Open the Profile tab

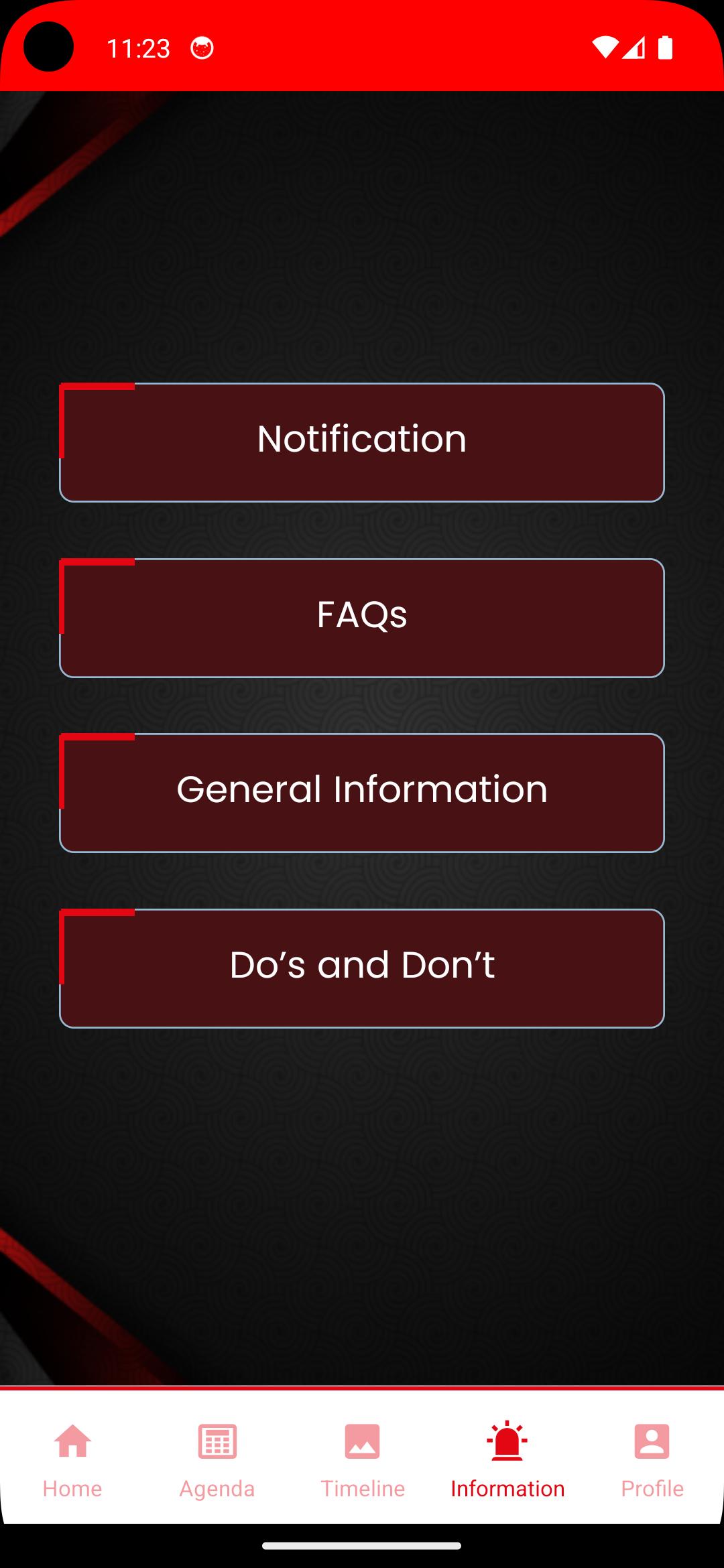pyautogui.click(x=652, y=1458)
